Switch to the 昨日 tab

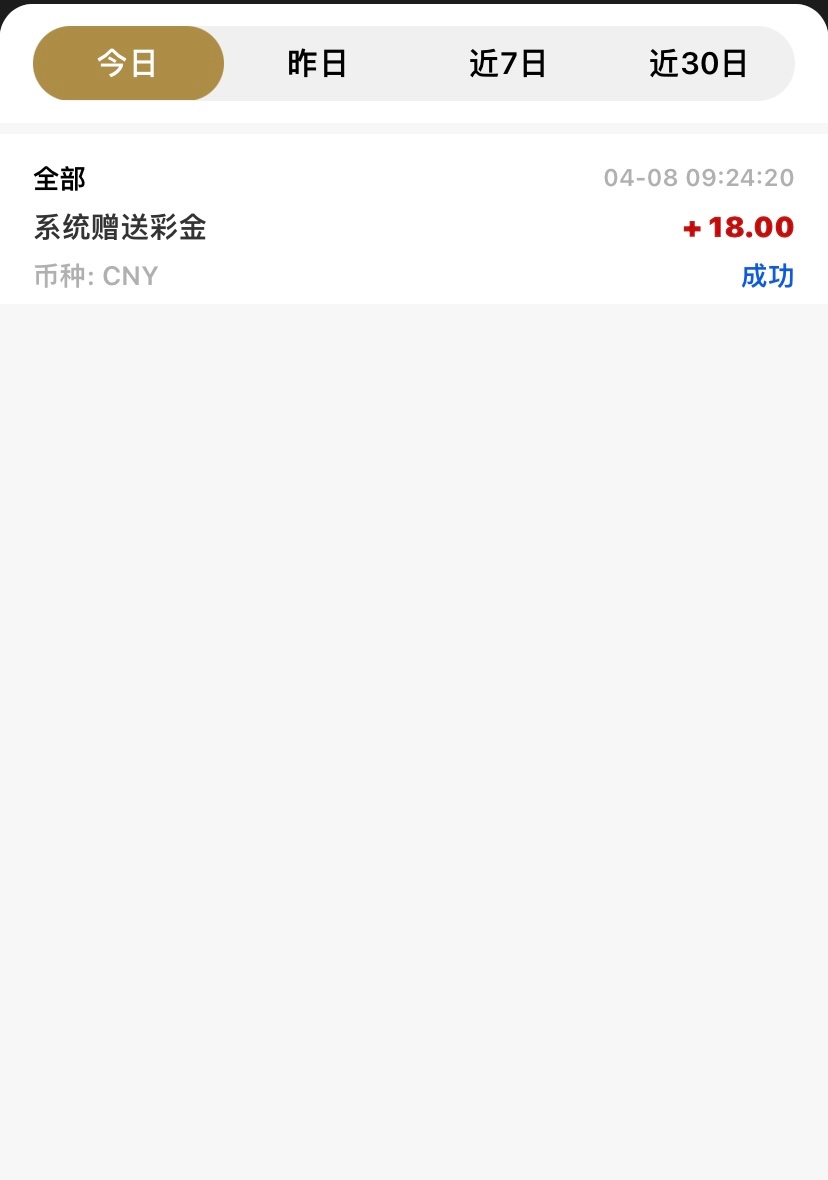[317, 64]
